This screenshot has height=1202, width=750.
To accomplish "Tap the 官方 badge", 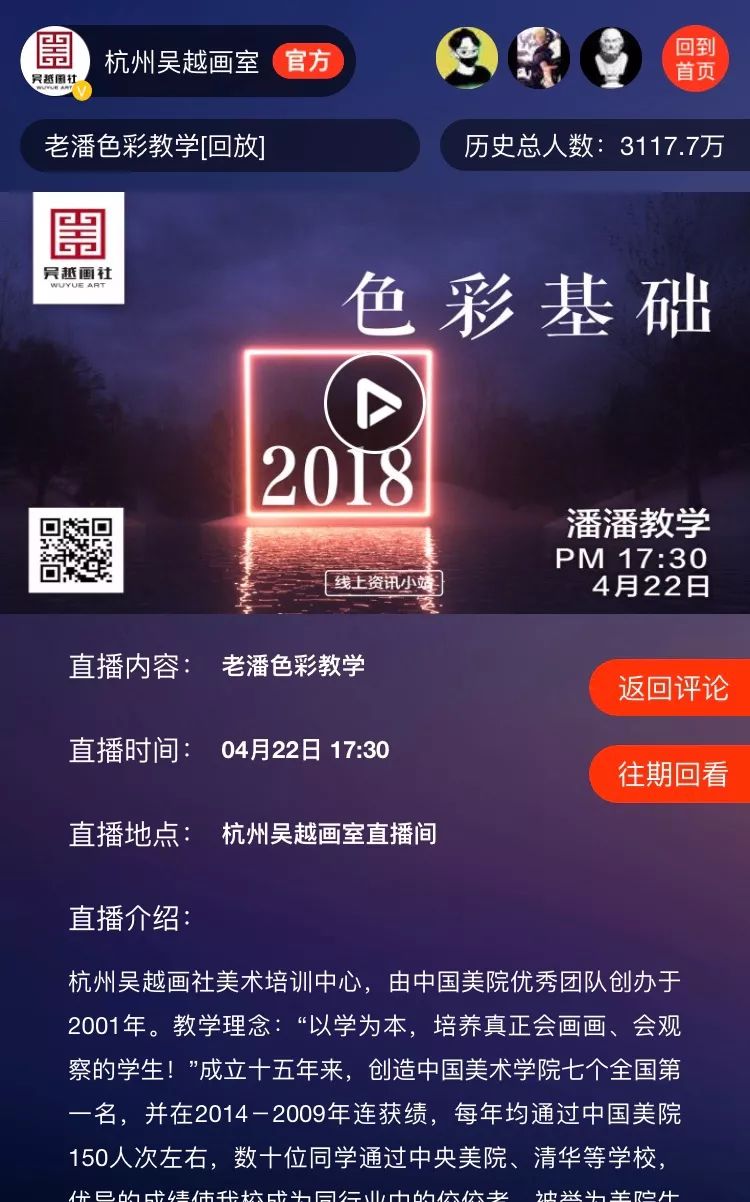I will coord(307,61).
